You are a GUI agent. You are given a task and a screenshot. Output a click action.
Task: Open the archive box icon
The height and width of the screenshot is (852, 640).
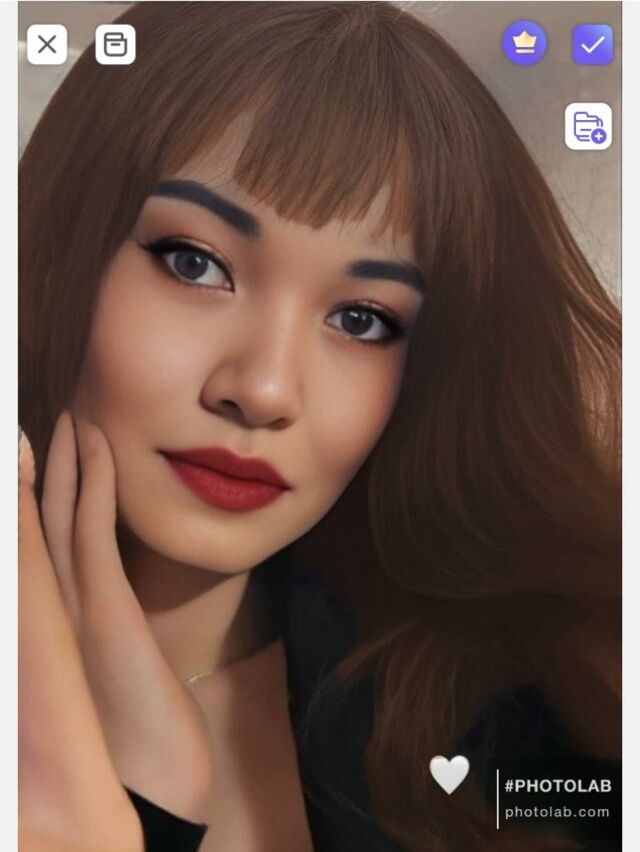[x=115, y=45]
